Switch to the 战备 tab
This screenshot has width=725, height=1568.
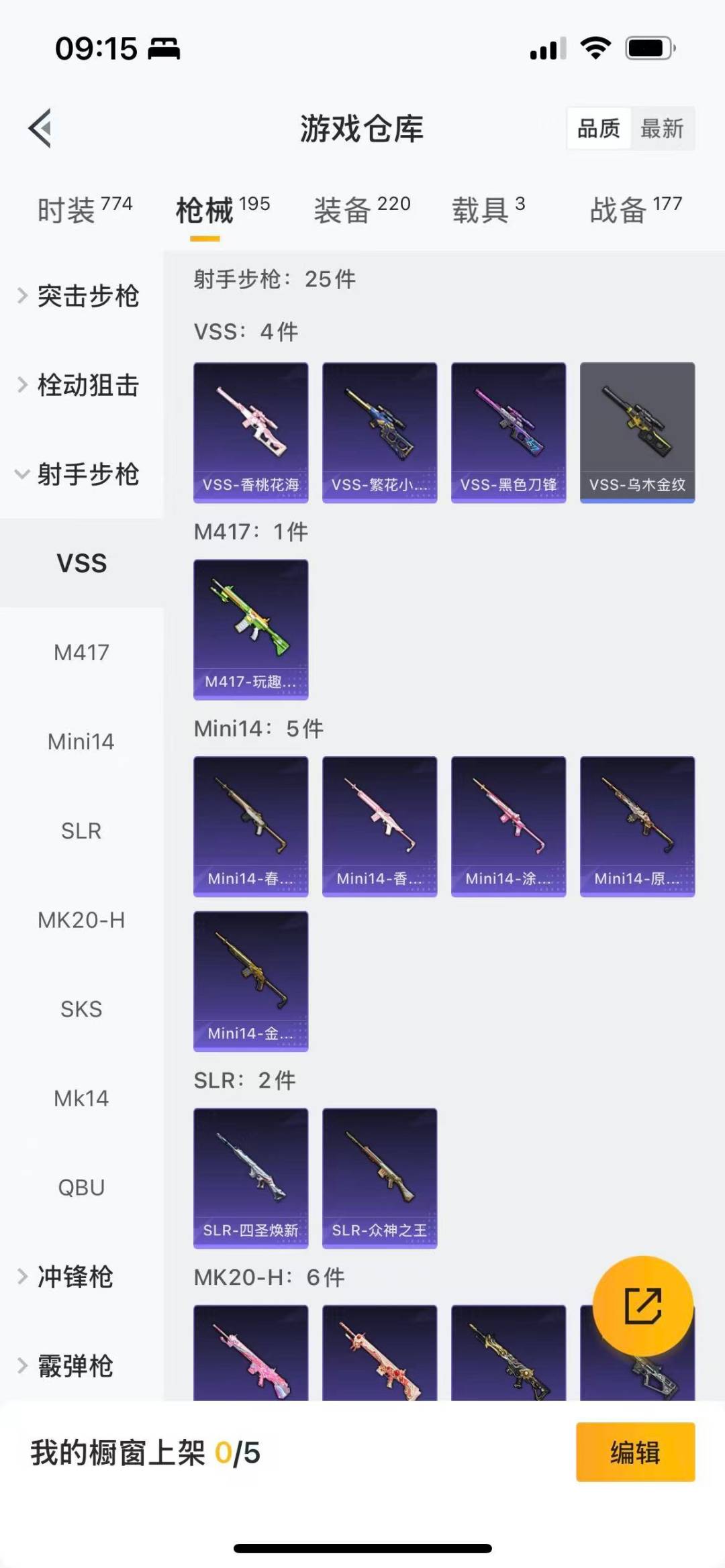tap(635, 210)
